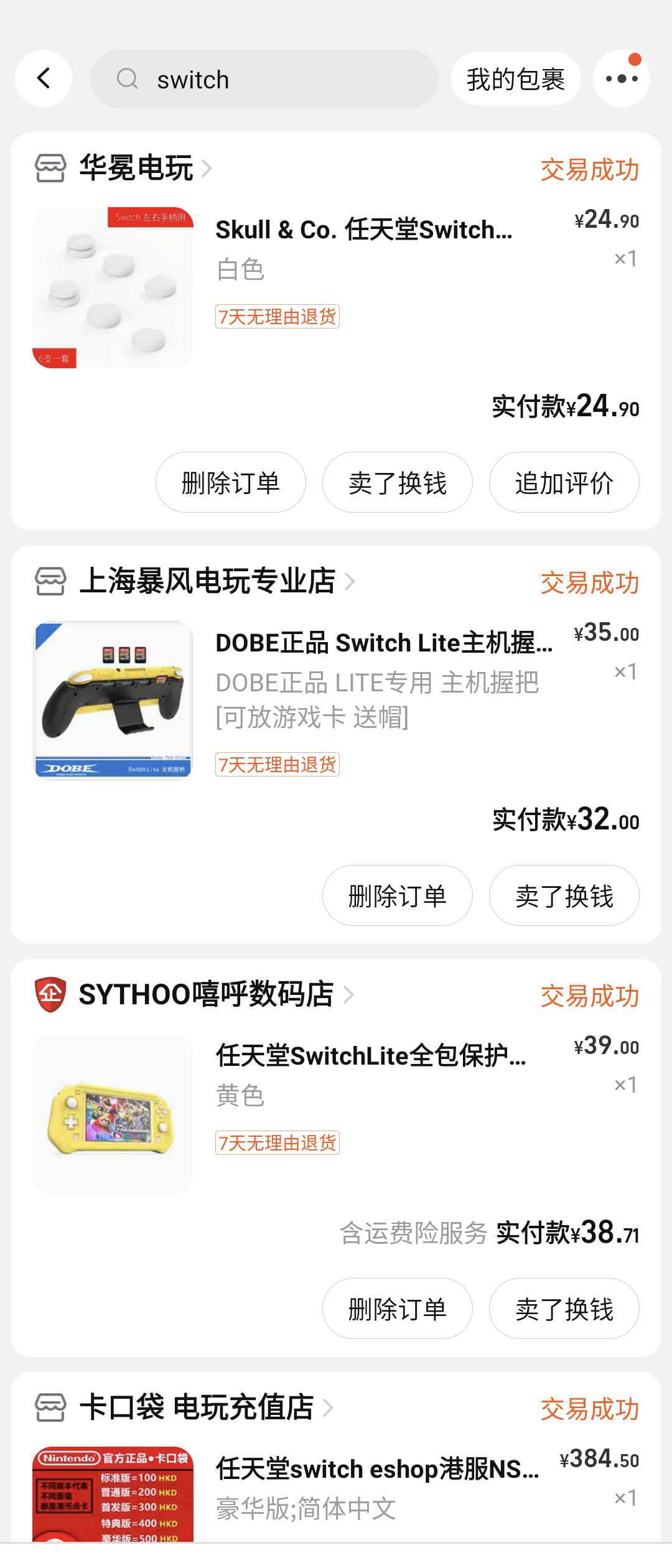Tap 卖了换钱 for the Skull & Co. order
This screenshot has height=1568, width=672.
click(397, 483)
